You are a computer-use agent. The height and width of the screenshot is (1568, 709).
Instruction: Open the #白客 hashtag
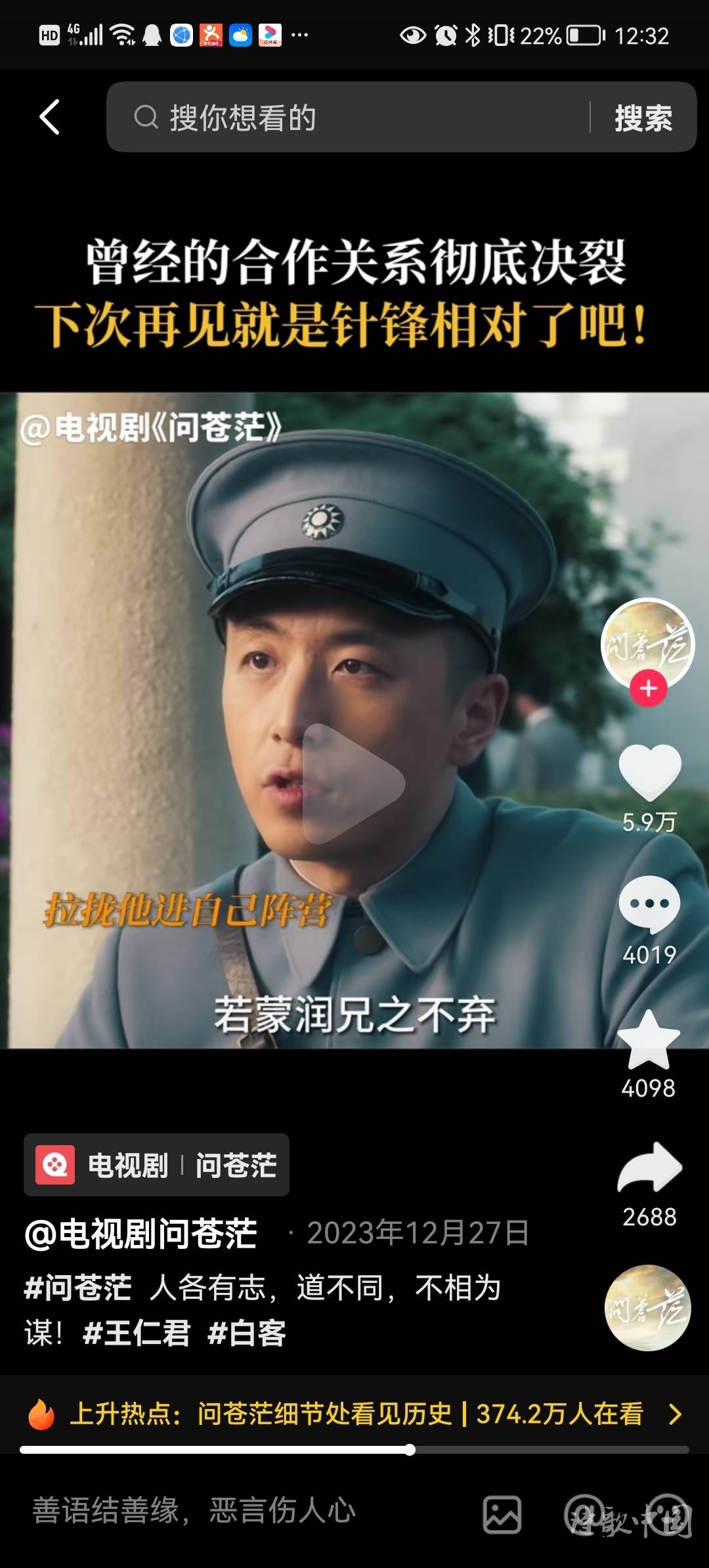246,1334
